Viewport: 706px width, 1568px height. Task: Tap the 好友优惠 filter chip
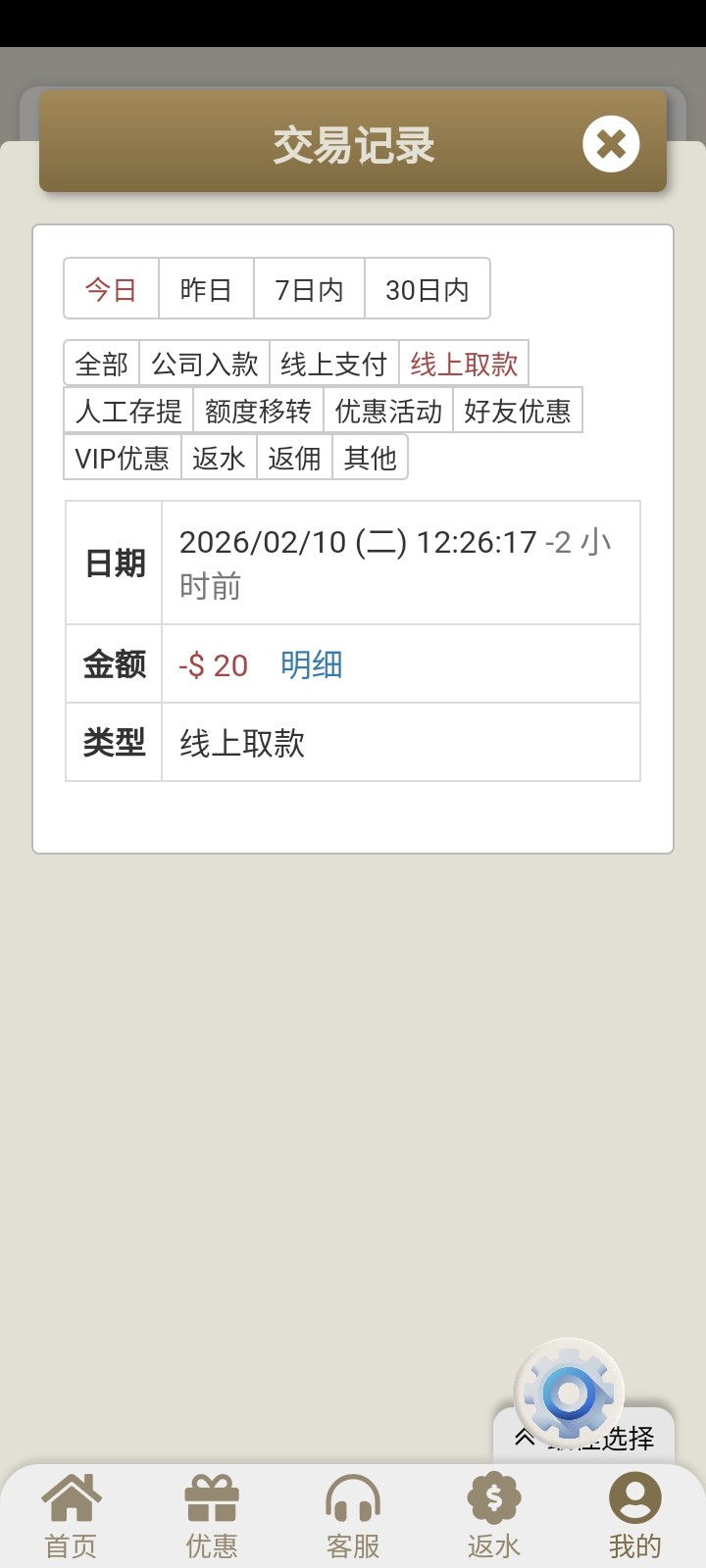coord(517,411)
